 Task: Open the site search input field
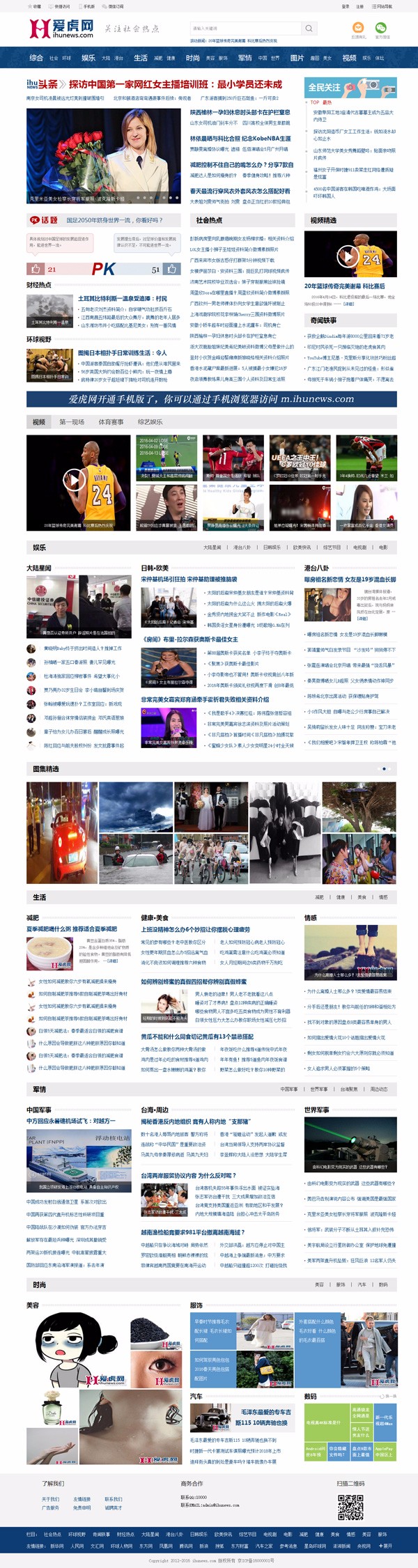245,29
